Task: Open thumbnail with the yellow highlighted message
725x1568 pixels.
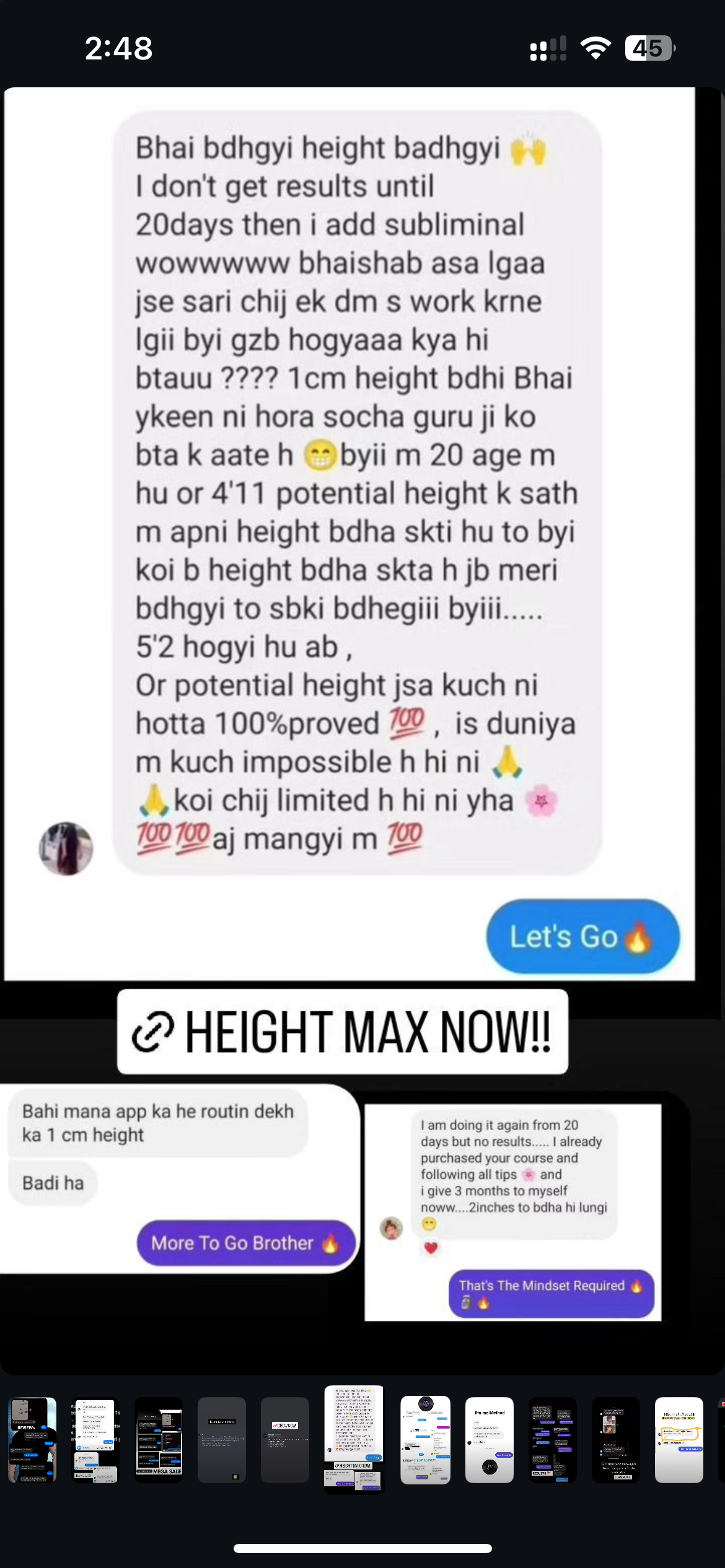Action: point(679,1439)
